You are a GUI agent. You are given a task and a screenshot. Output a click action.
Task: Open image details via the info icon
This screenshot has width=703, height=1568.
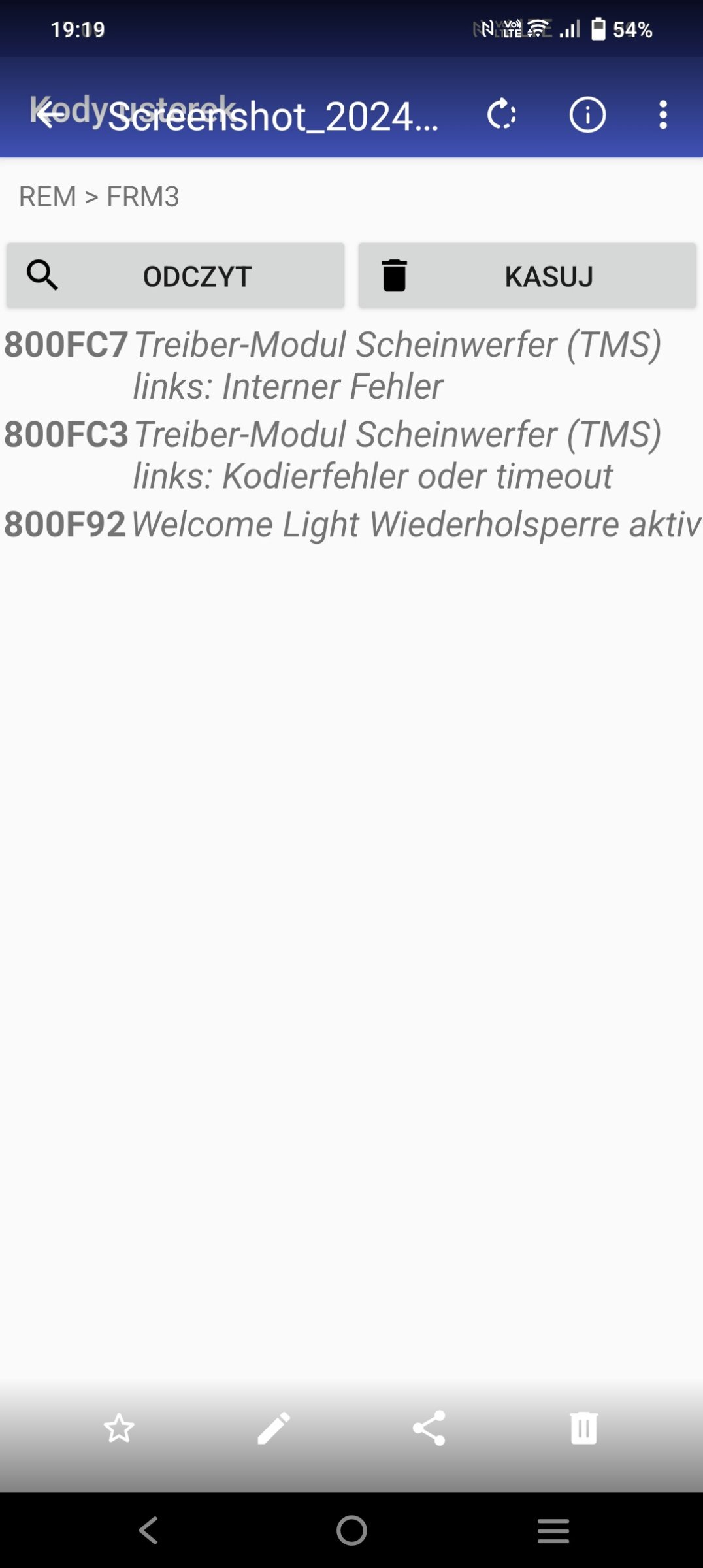coord(587,115)
